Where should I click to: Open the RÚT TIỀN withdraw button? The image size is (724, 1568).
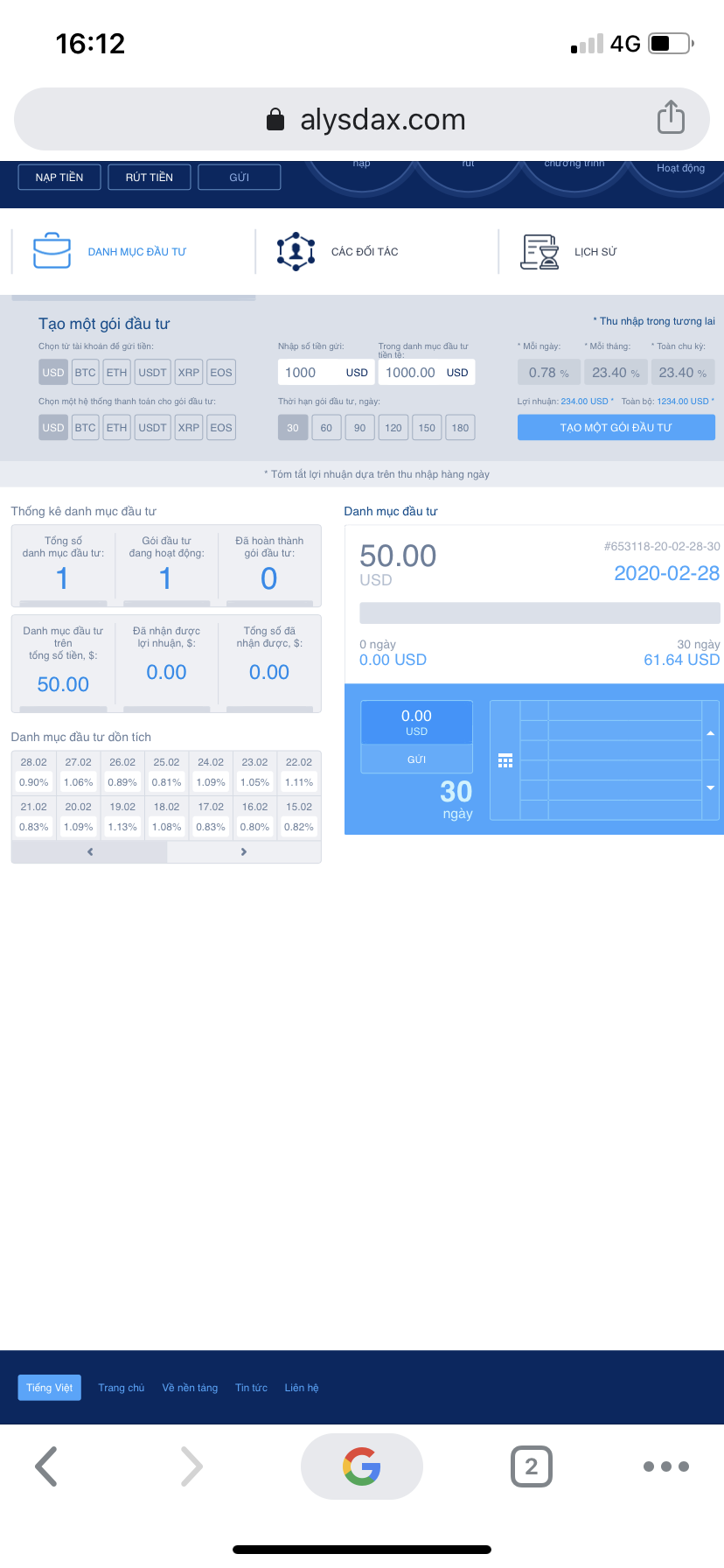pos(150,177)
